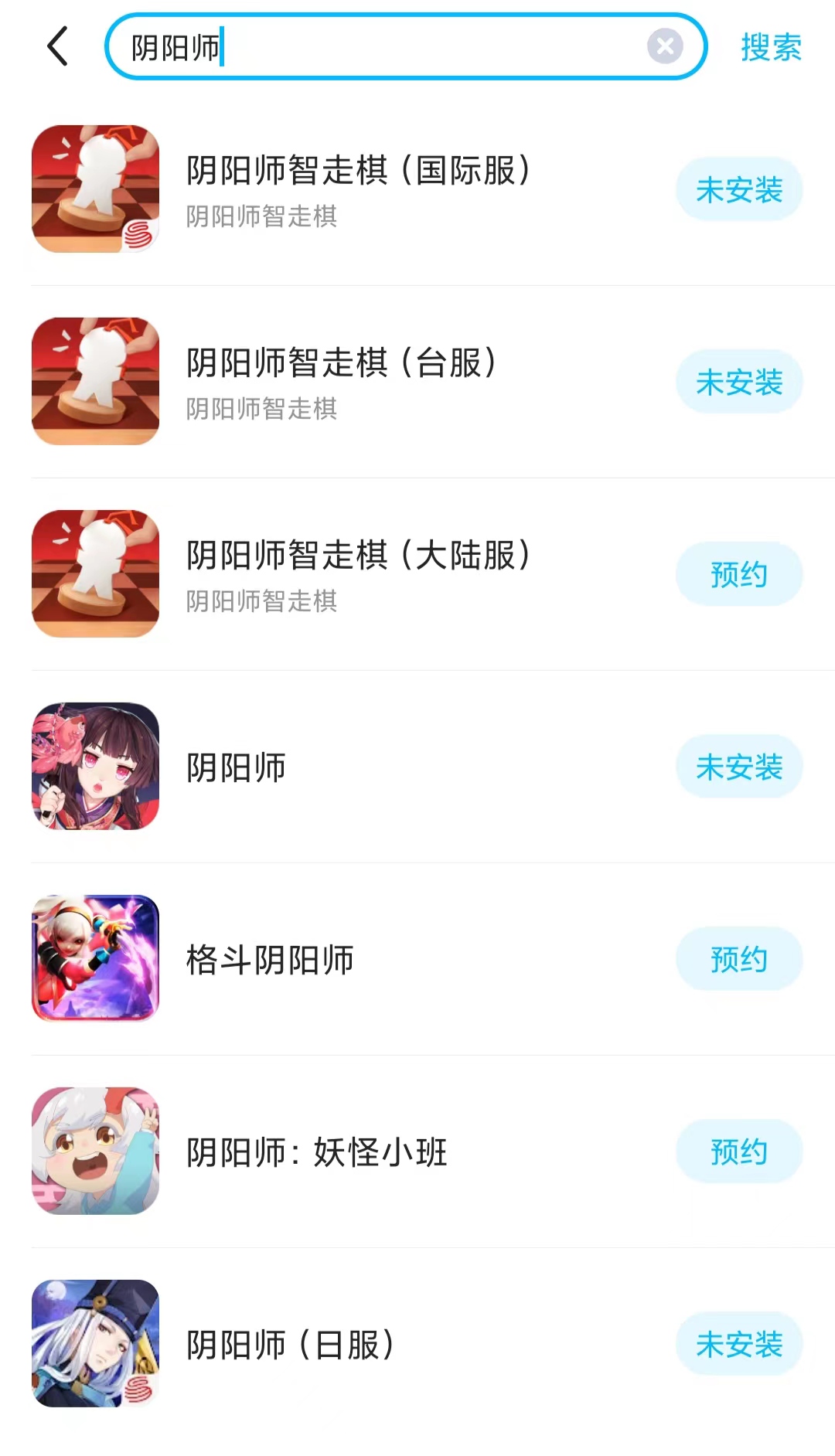
Task: Clear the search text with the X
Action: [665, 46]
